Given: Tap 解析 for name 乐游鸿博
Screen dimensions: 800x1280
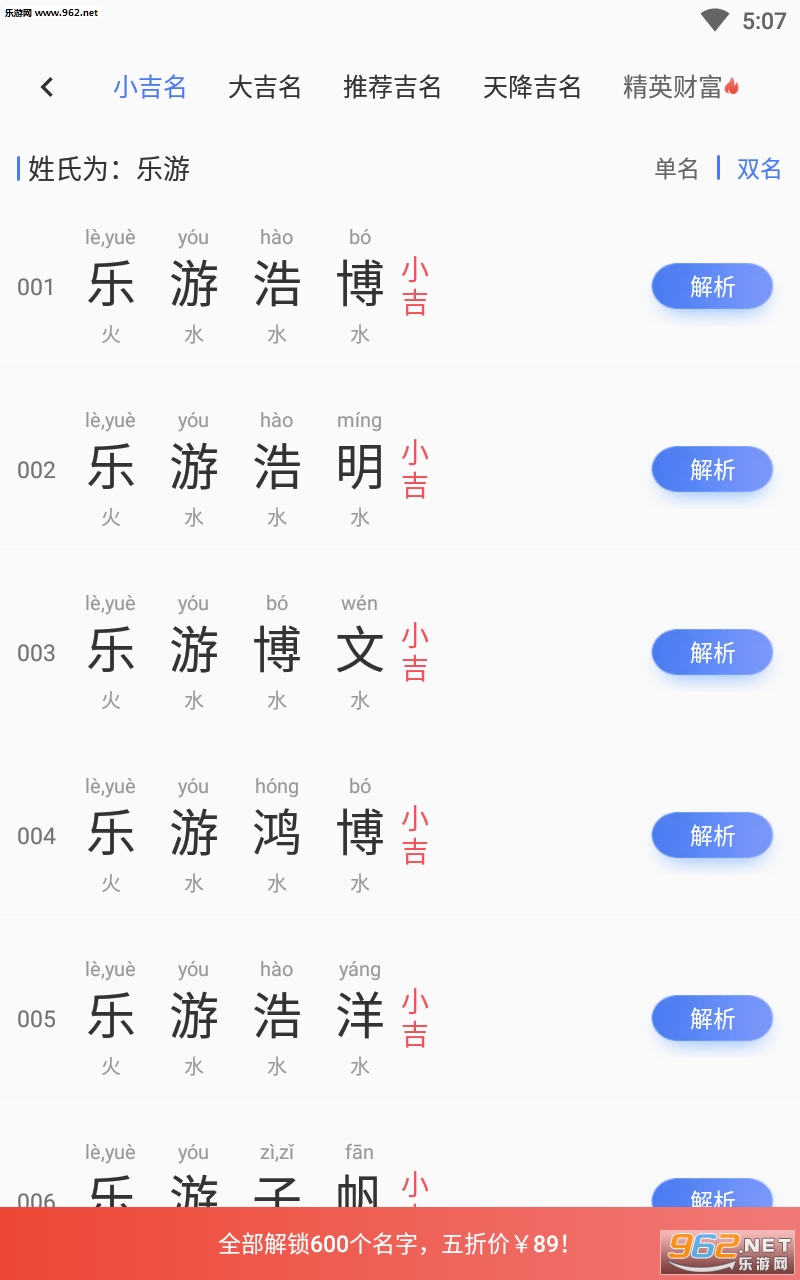Looking at the screenshot, I should tap(712, 836).
